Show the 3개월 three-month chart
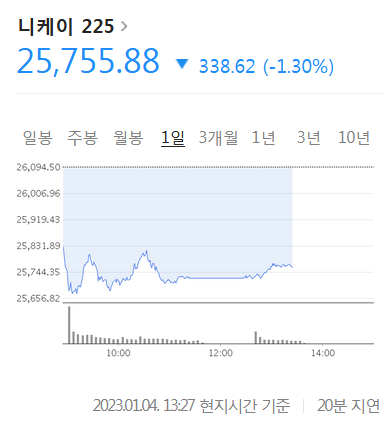This screenshot has width=385, height=437. coord(218,137)
